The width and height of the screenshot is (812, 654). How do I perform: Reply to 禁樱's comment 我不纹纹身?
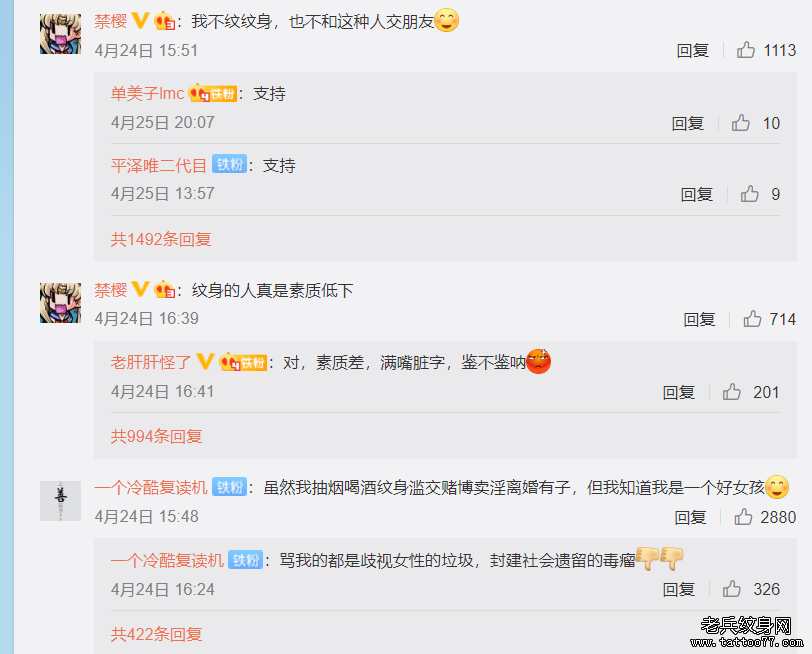tap(692, 50)
